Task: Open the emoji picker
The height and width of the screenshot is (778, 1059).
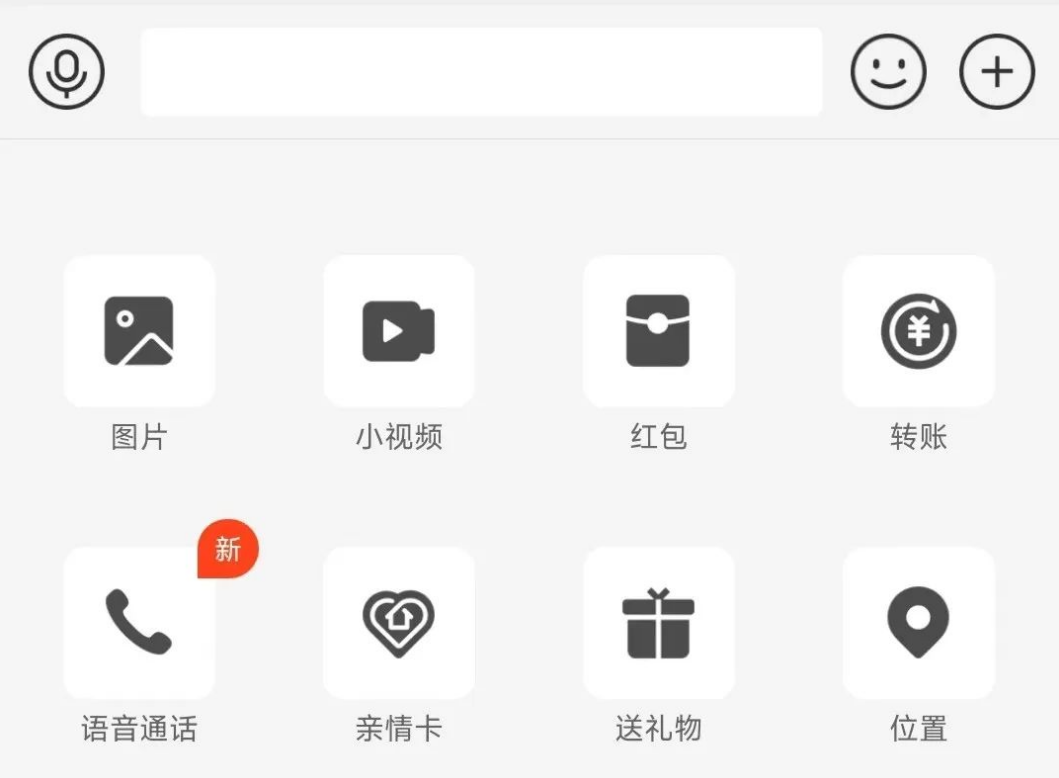Action: [x=888, y=72]
